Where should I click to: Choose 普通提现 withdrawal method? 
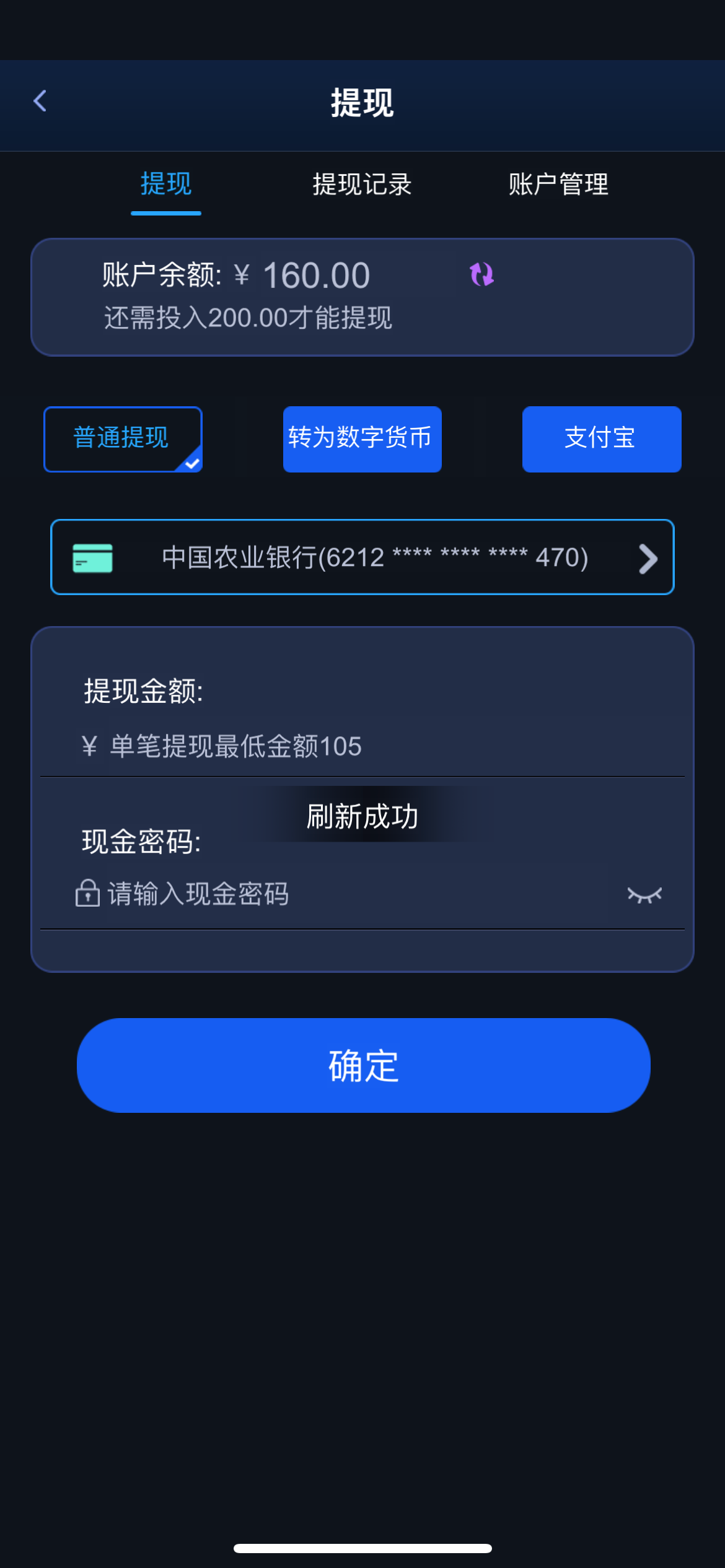pos(123,439)
